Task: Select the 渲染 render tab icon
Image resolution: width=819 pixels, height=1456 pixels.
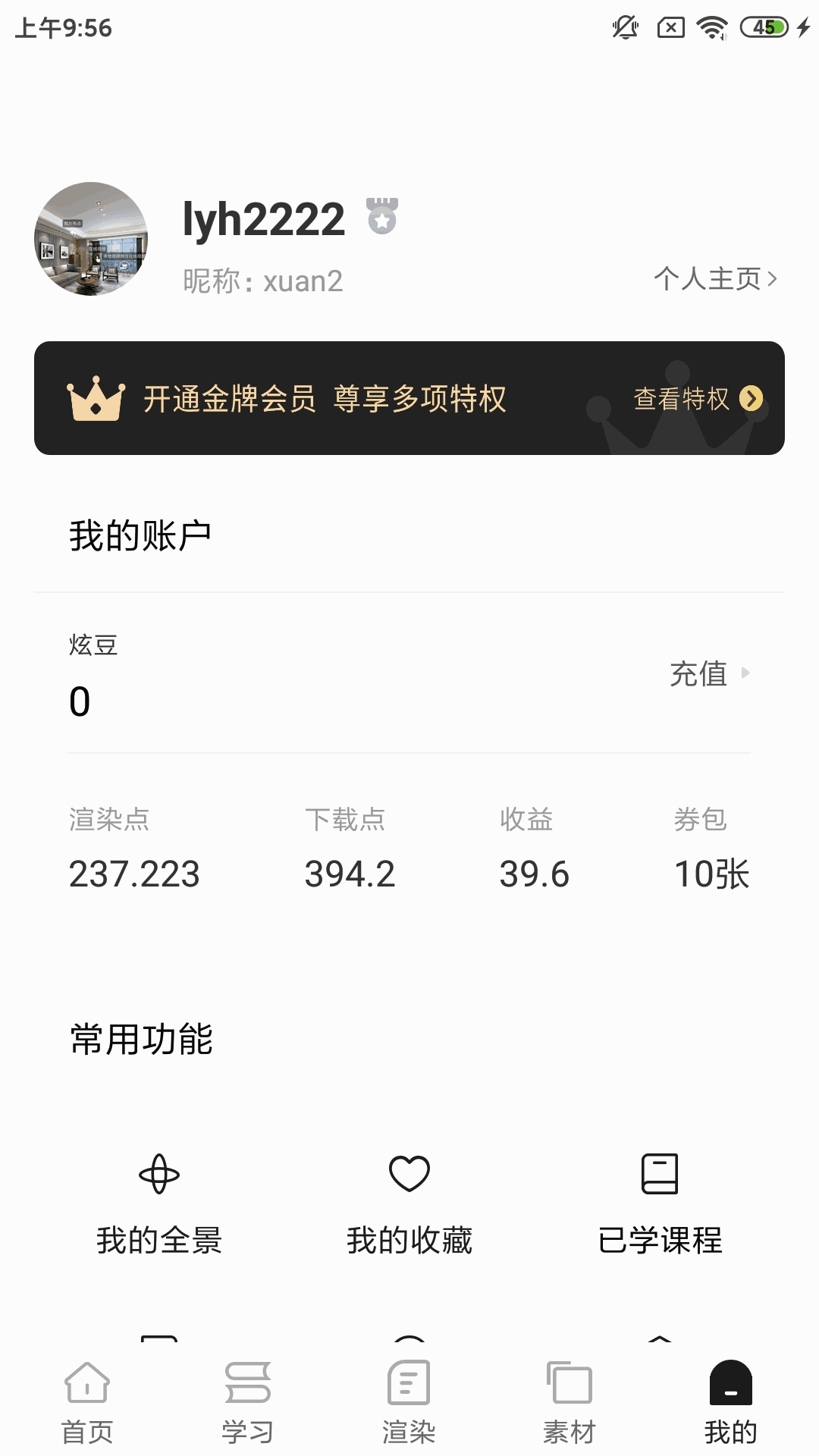Action: click(x=409, y=1382)
